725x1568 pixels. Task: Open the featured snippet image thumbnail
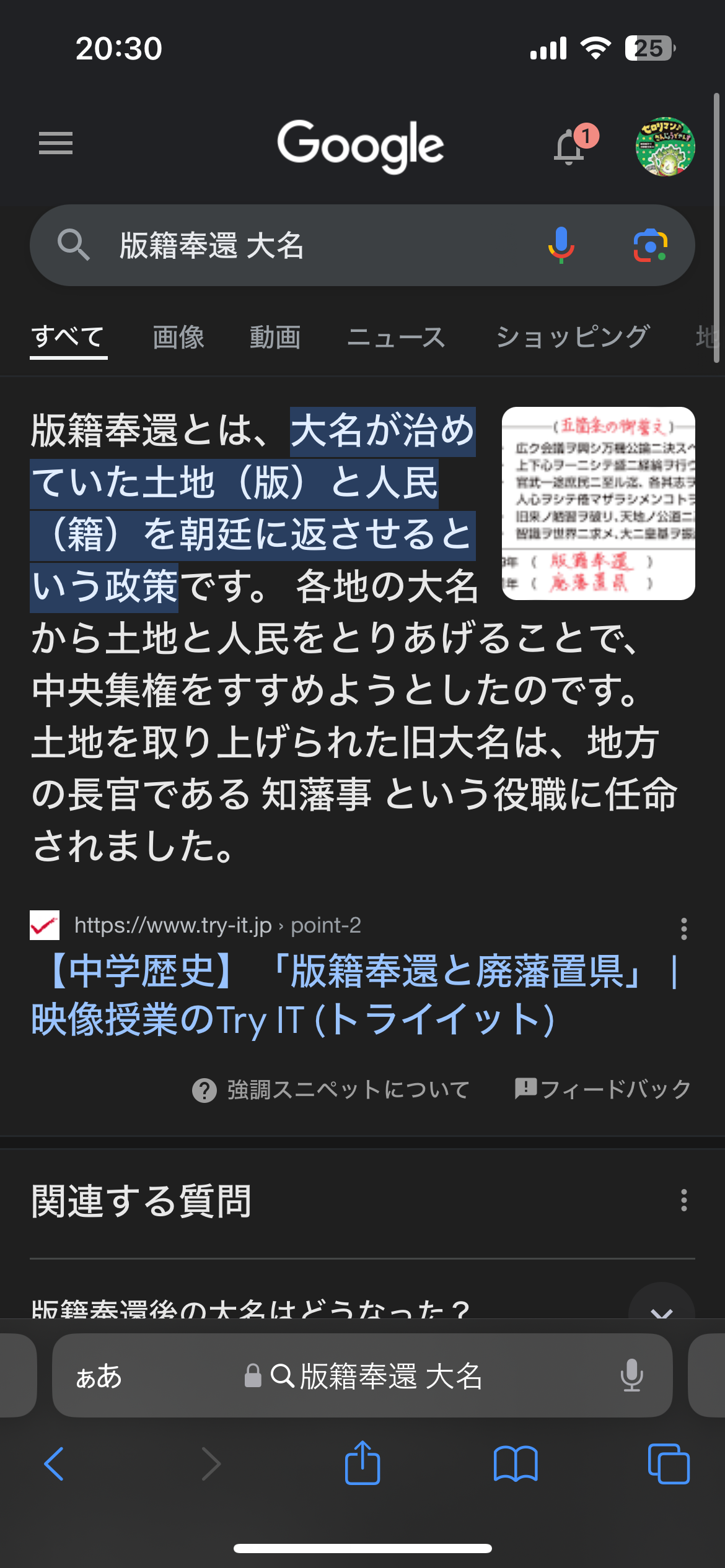[598, 503]
